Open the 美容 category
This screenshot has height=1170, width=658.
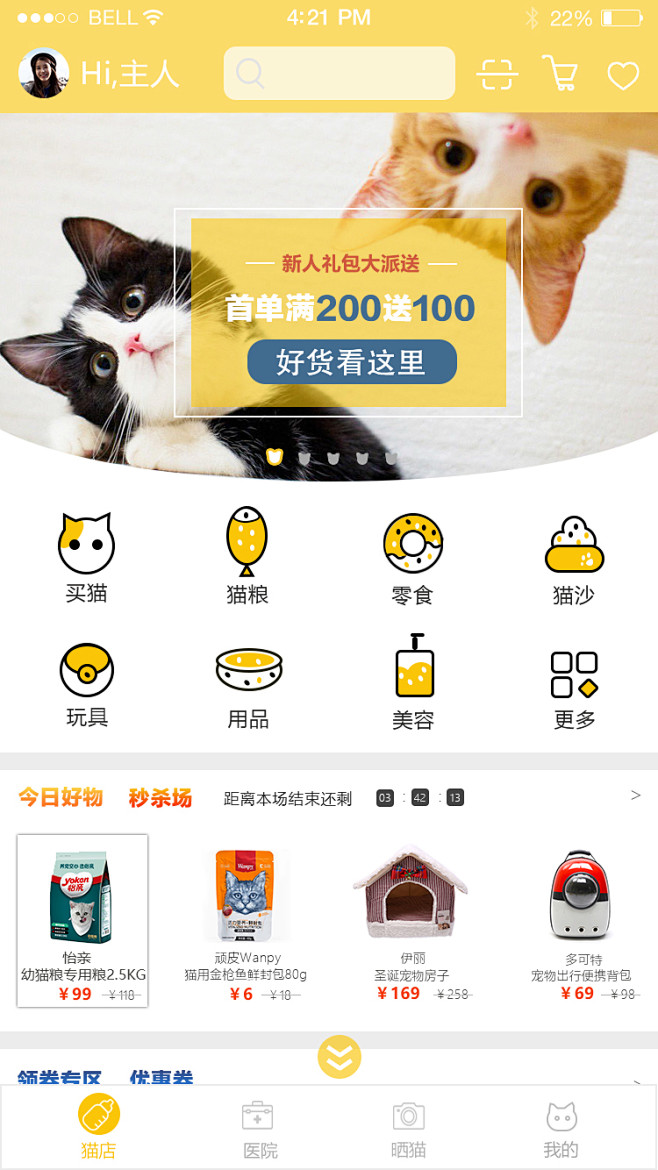413,683
